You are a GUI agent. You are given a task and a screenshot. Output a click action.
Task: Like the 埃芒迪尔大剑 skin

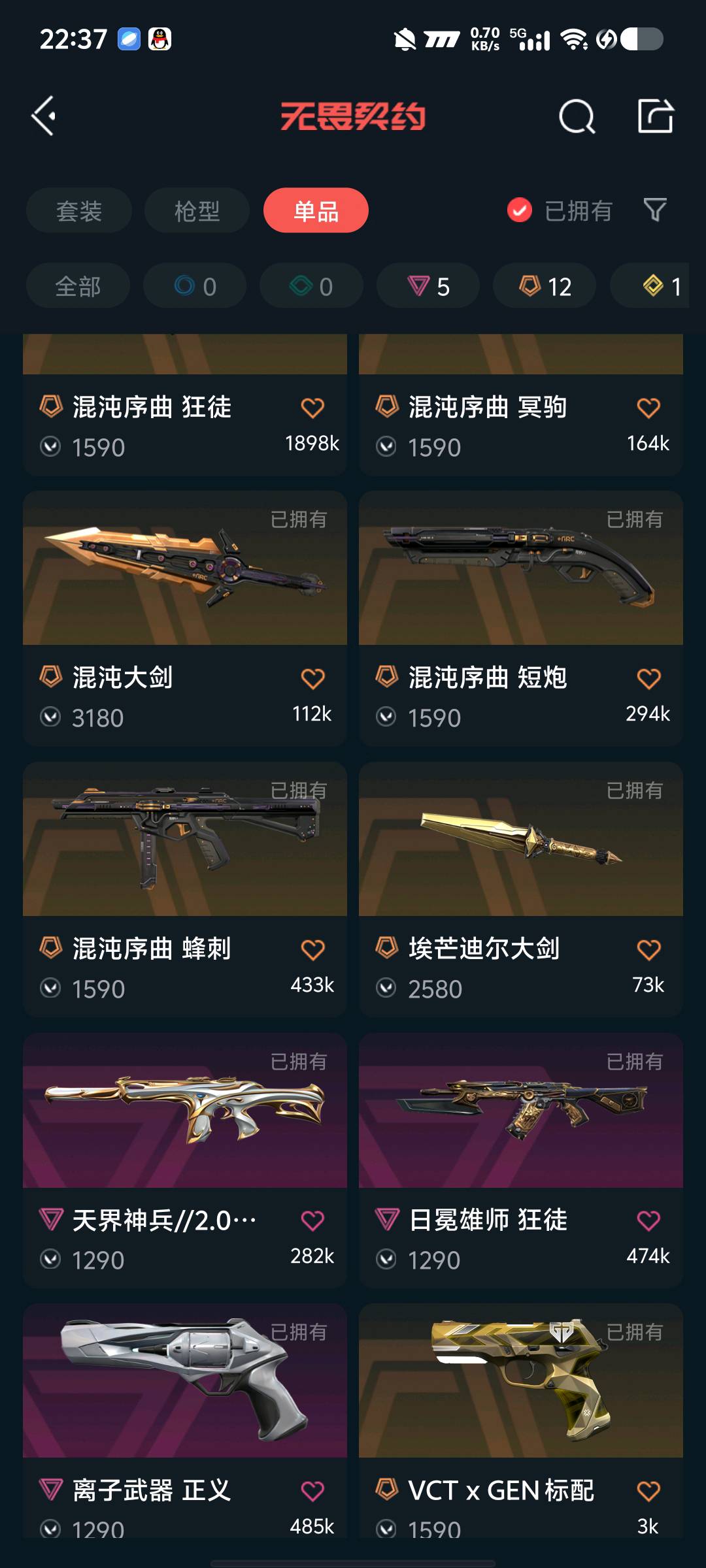(648, 949)
